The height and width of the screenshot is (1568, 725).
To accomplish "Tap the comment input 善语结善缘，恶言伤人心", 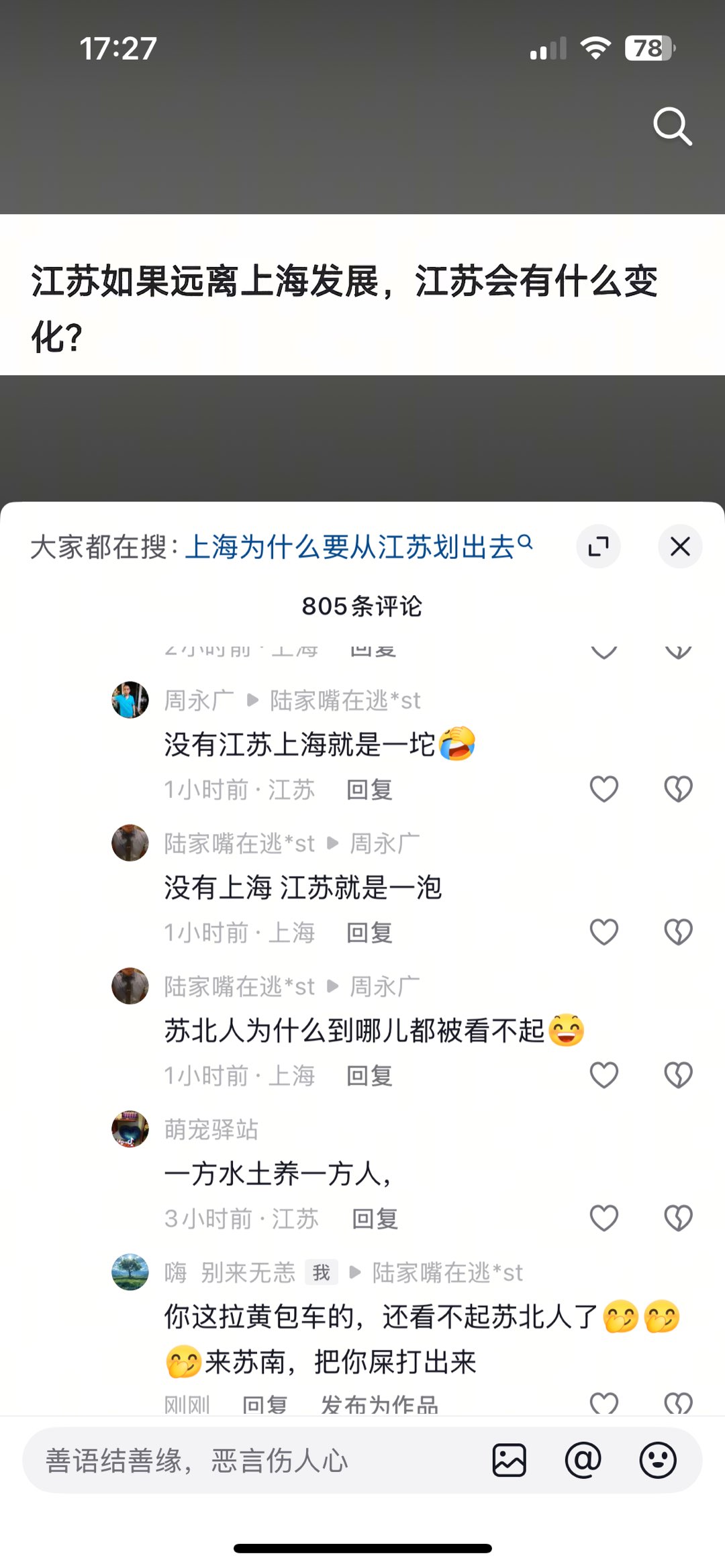I will 255,1461.
